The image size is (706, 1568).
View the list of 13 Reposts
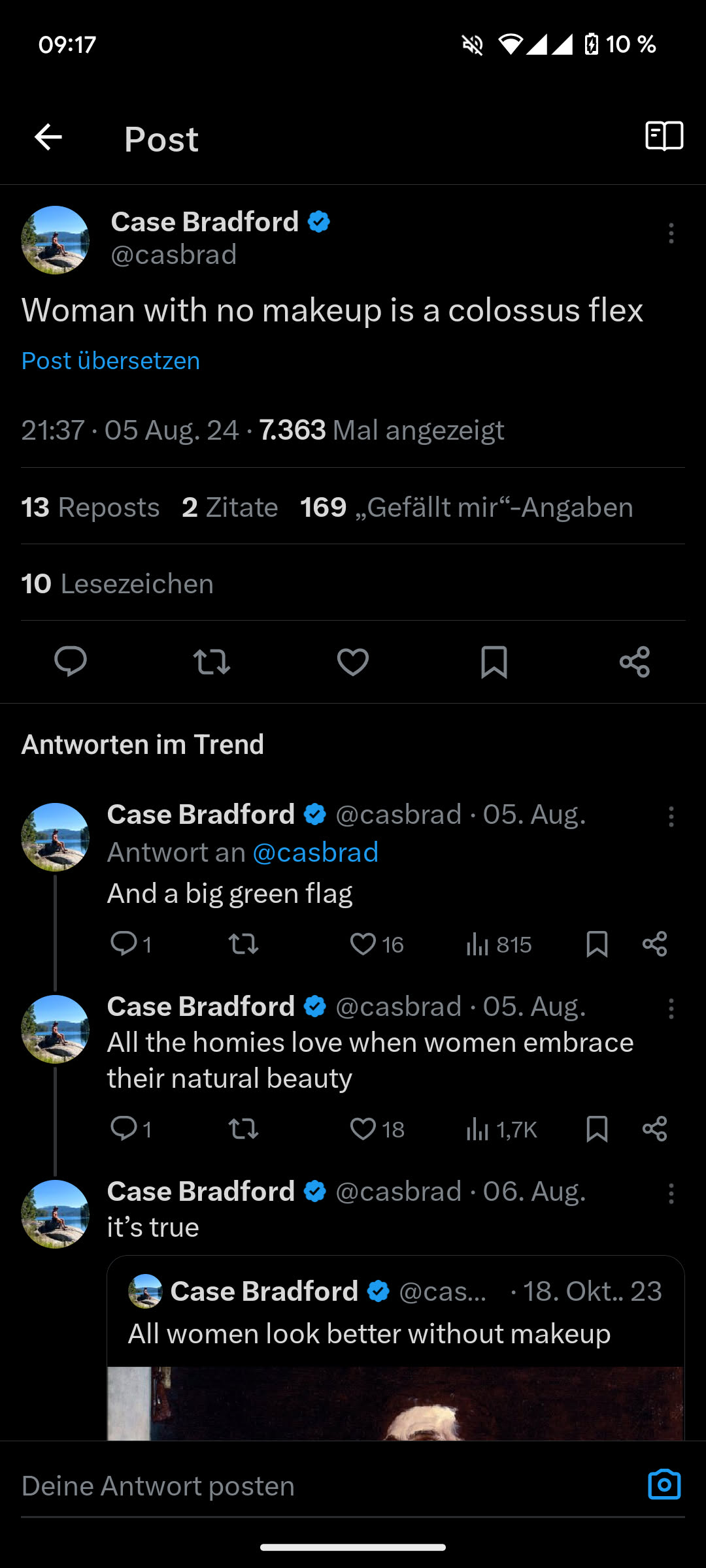point(90,507)
